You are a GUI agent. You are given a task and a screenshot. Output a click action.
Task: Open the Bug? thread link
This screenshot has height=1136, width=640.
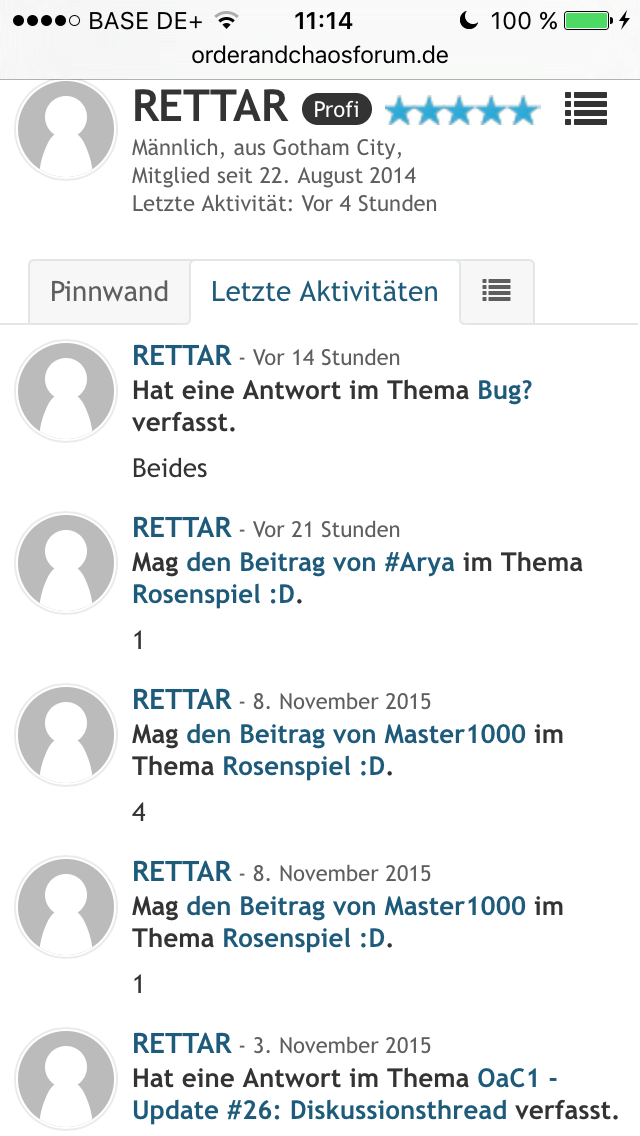point(505,390)
